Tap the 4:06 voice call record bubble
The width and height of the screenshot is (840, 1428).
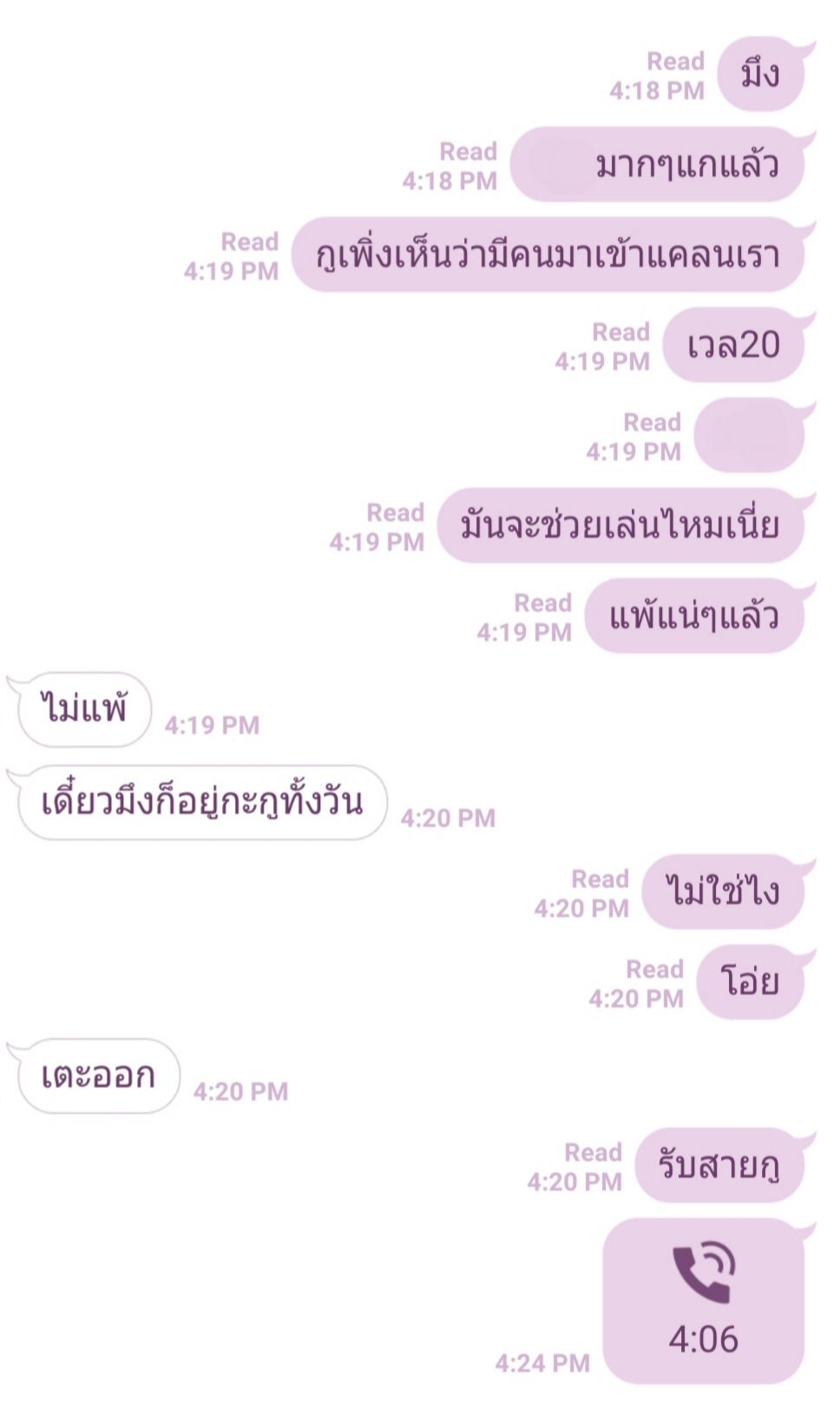coord(704,1300)
